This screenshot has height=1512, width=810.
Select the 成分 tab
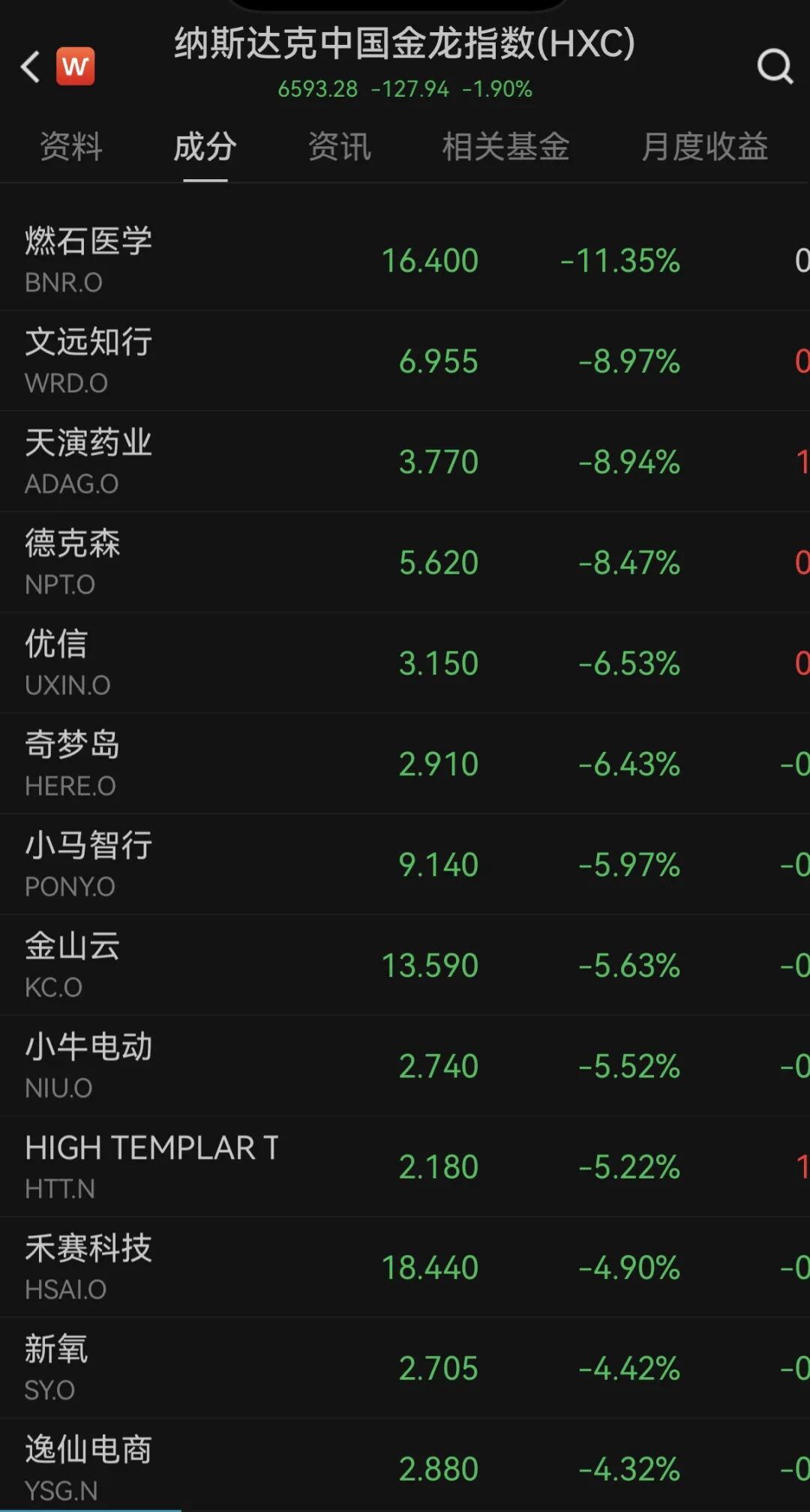click(x=205, y=147)
